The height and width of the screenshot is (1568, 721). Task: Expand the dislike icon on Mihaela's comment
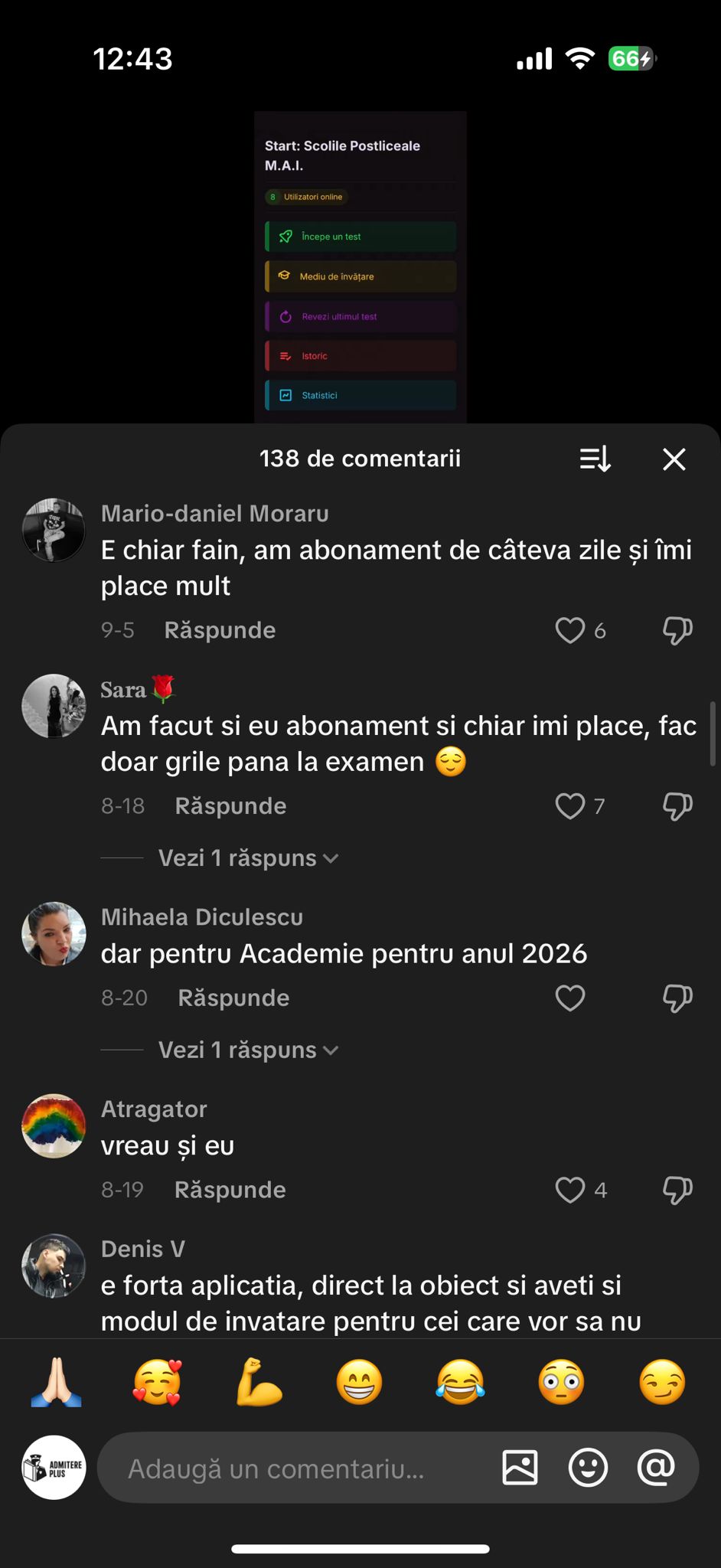(677, 998)
